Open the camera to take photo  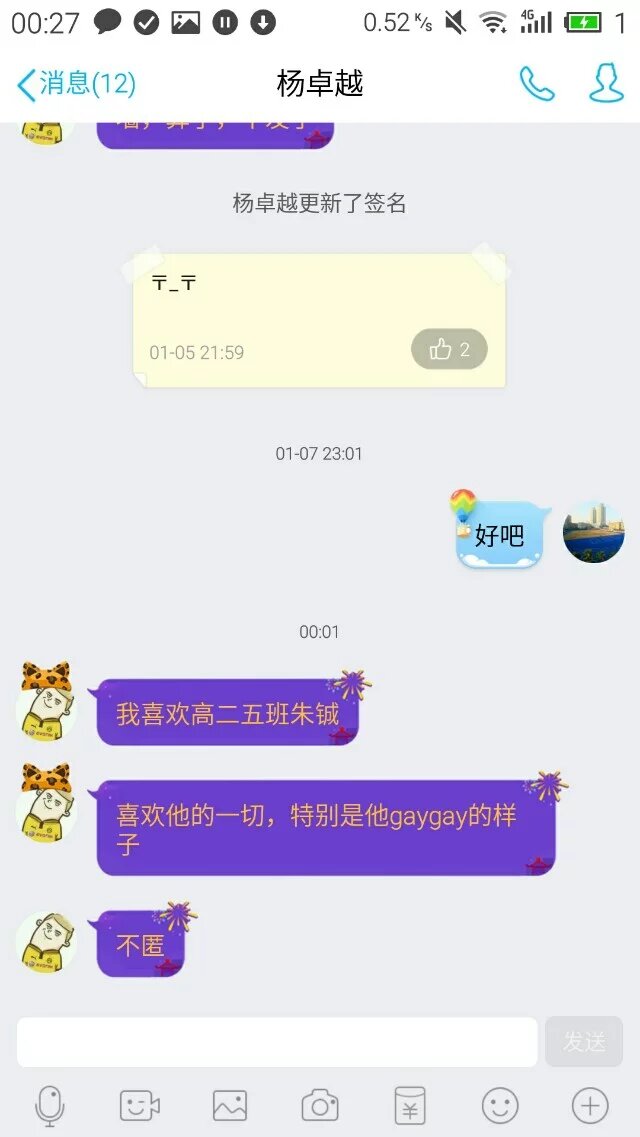click(320, 1105)
